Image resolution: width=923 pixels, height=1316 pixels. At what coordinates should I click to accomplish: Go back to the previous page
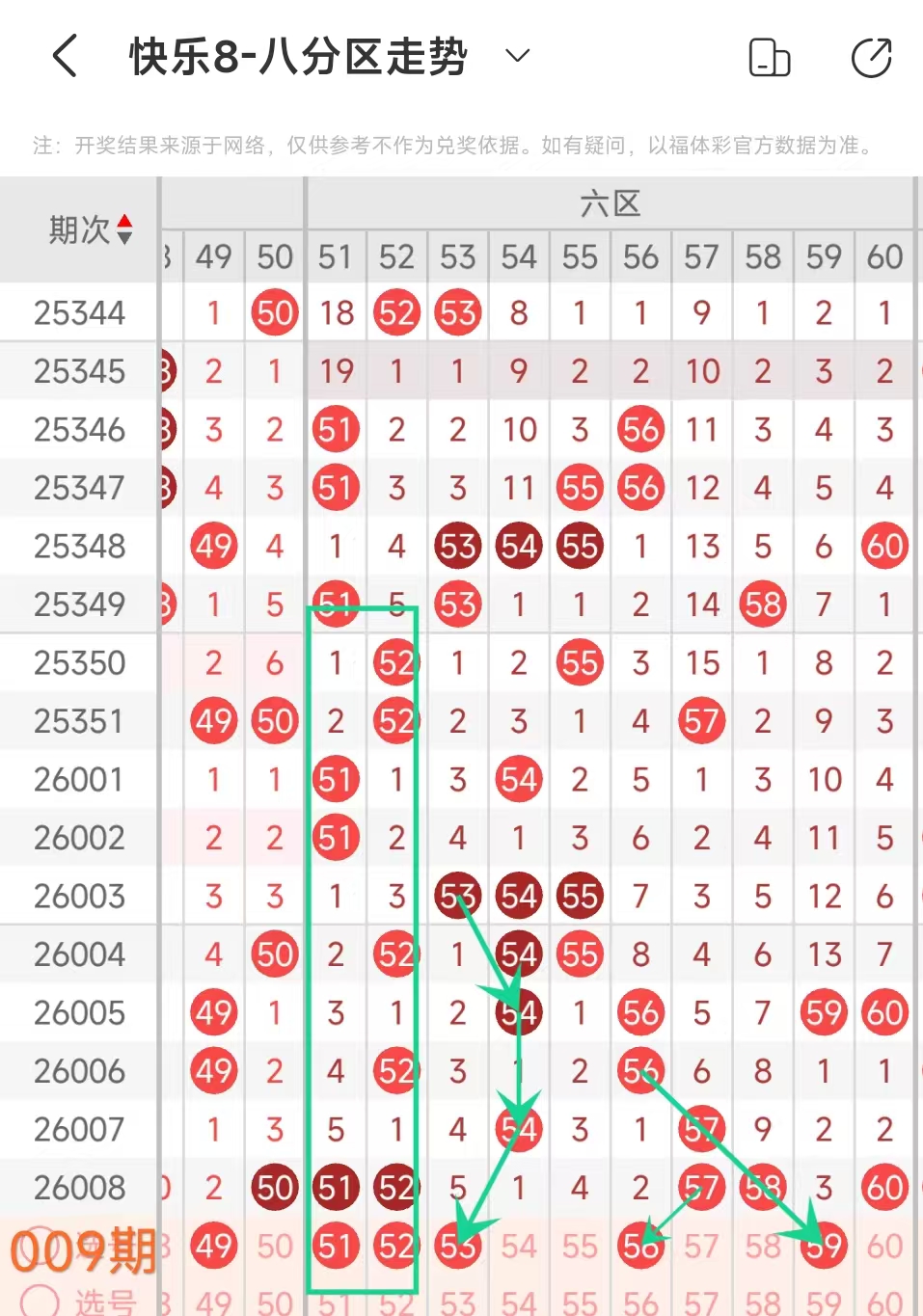[65, 56]
